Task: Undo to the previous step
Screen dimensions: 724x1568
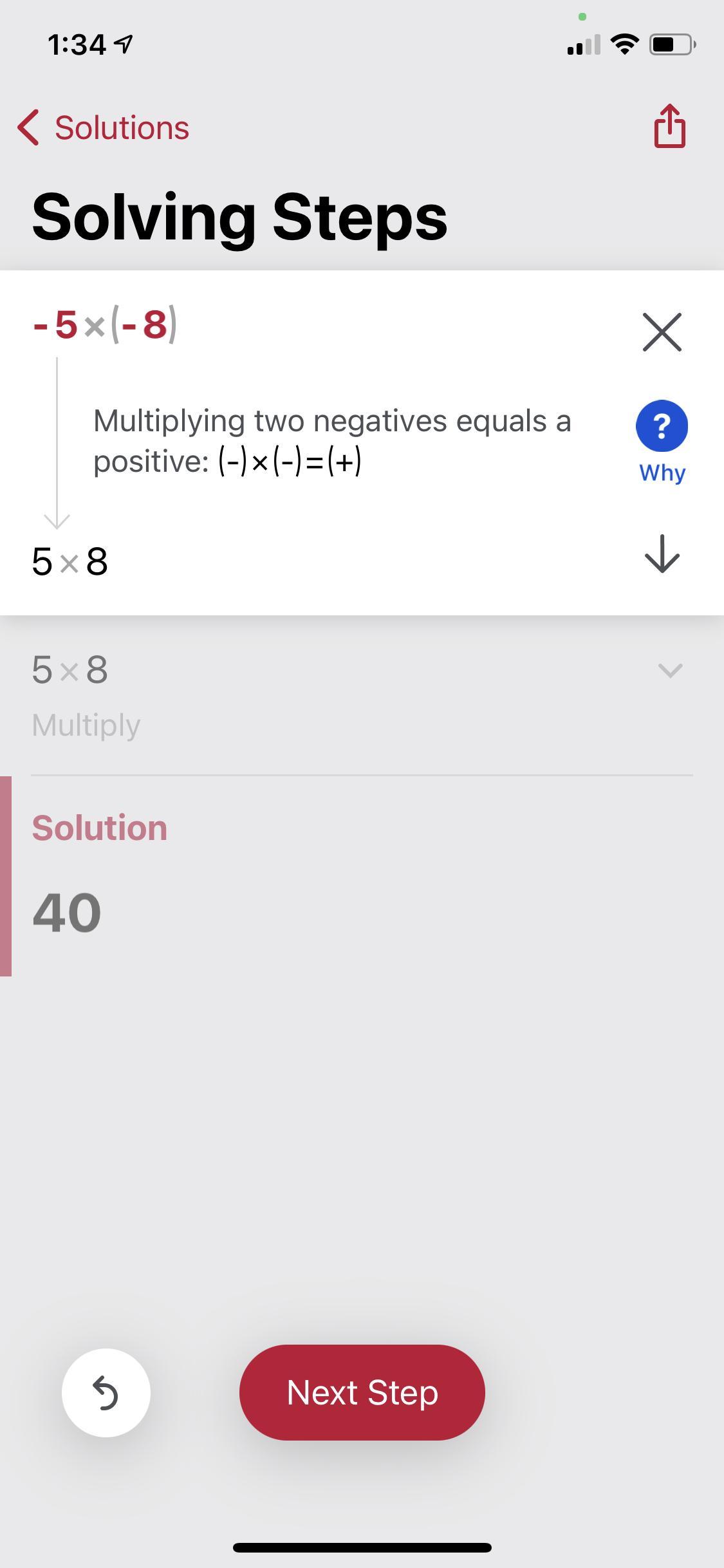Action: click(x=106, y=1393)
